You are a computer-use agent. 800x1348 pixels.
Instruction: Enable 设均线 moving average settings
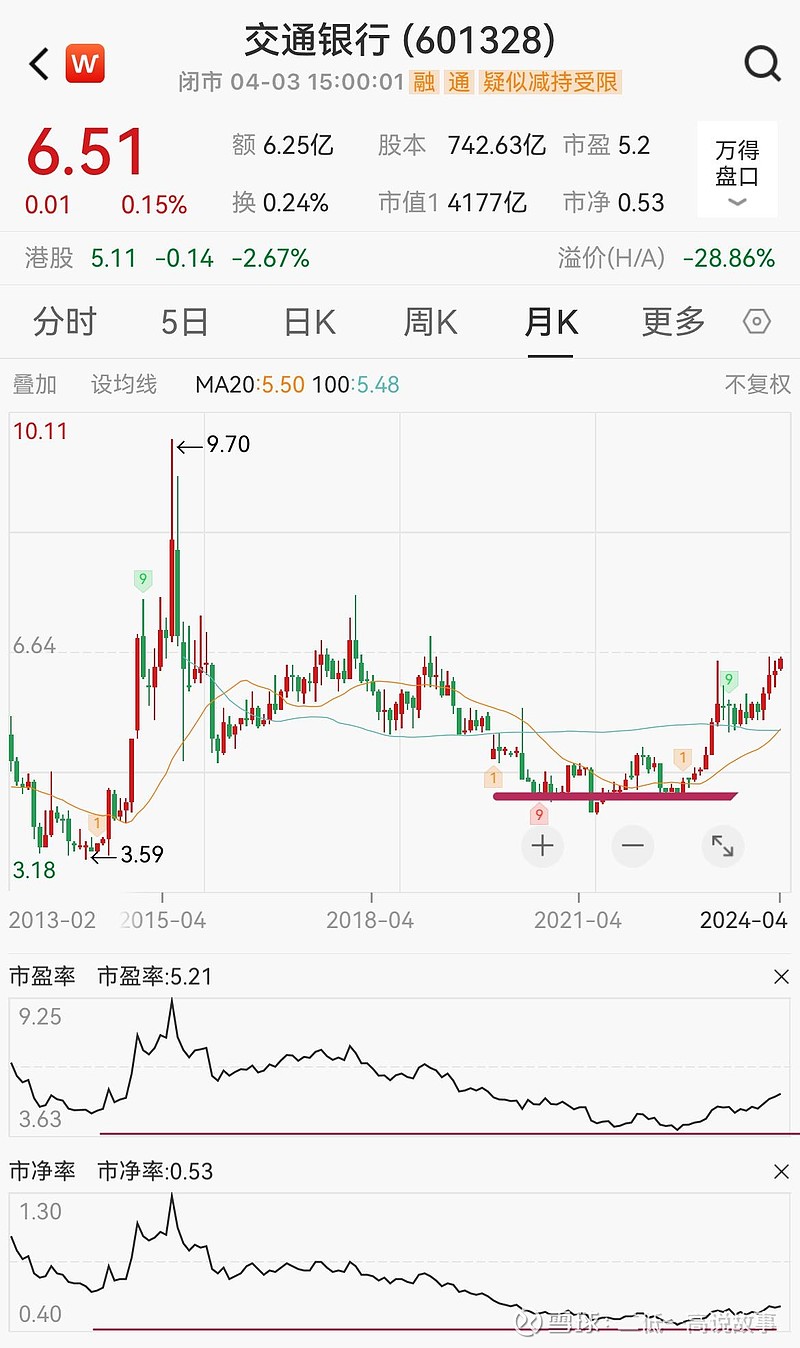(x=123, y=384)
